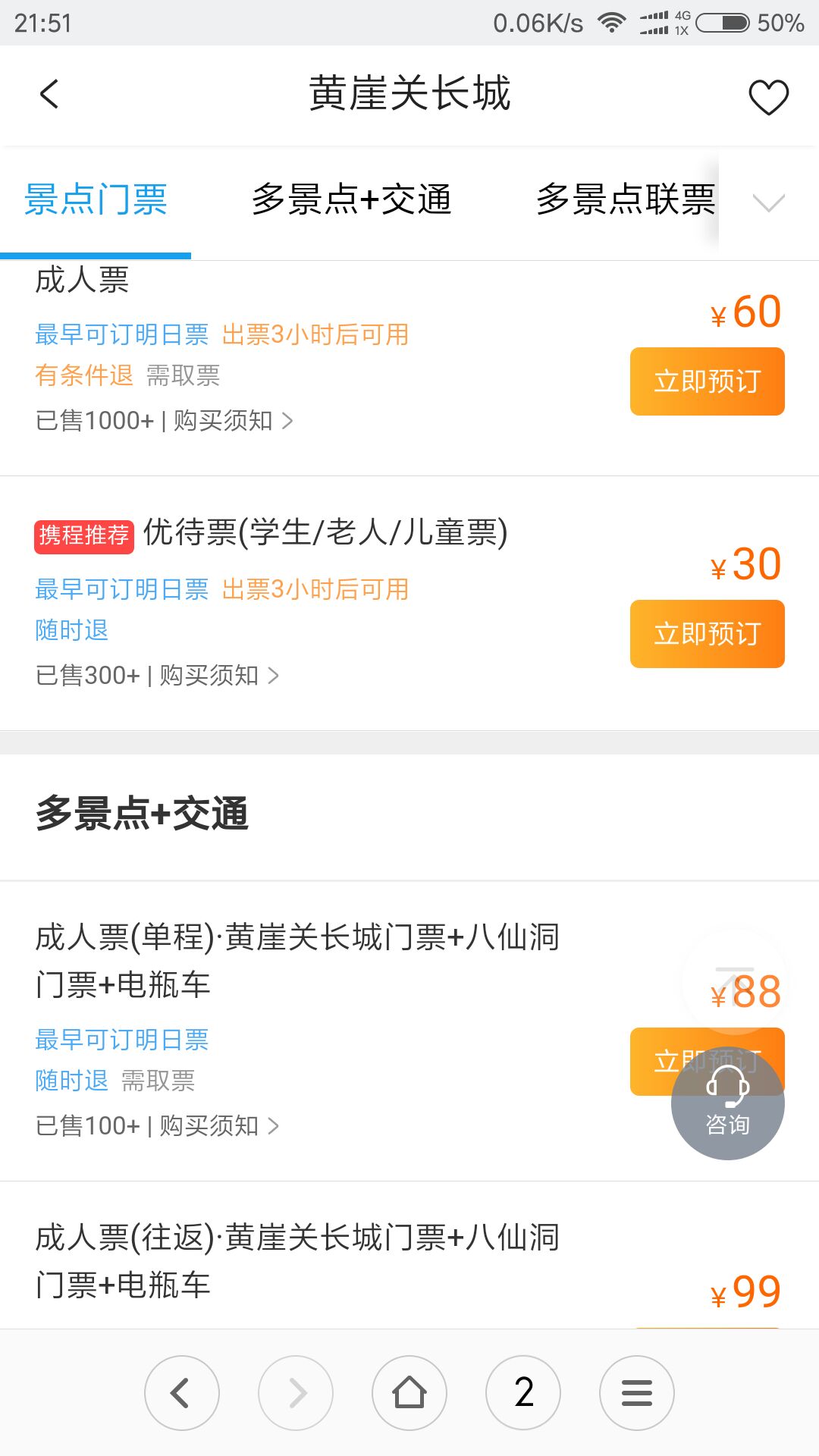Go back using the top-left arrow
The image size is (819, 1456).
[x=49, y=95]
